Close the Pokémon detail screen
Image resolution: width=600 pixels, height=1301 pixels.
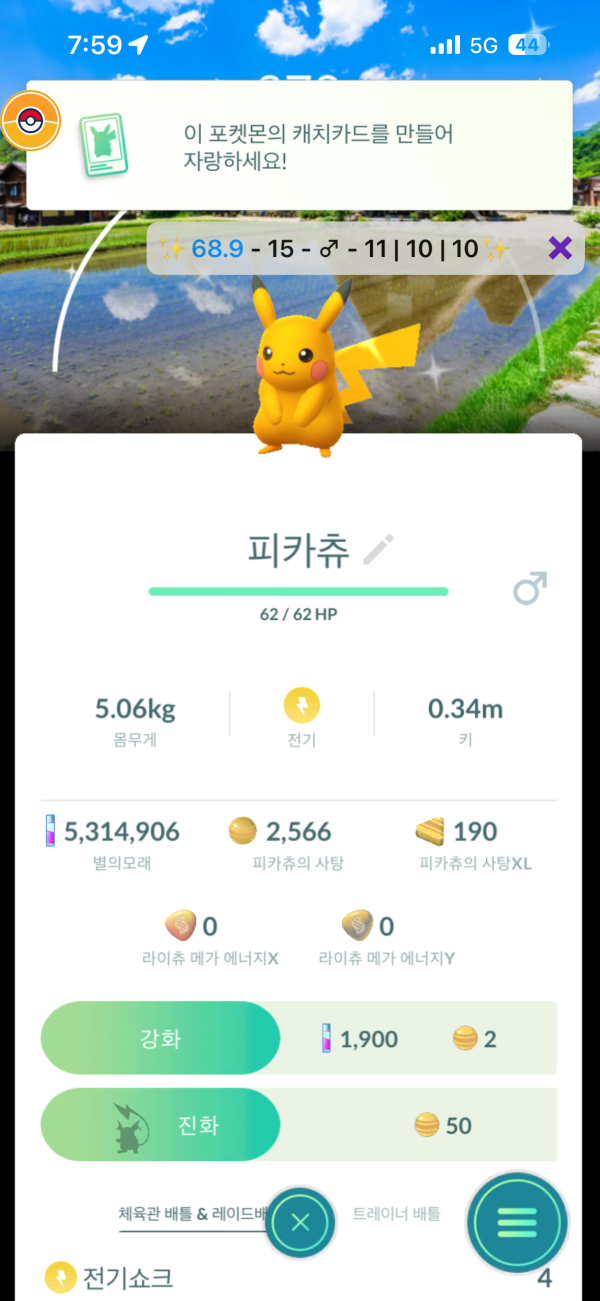tap(301, 1222)
